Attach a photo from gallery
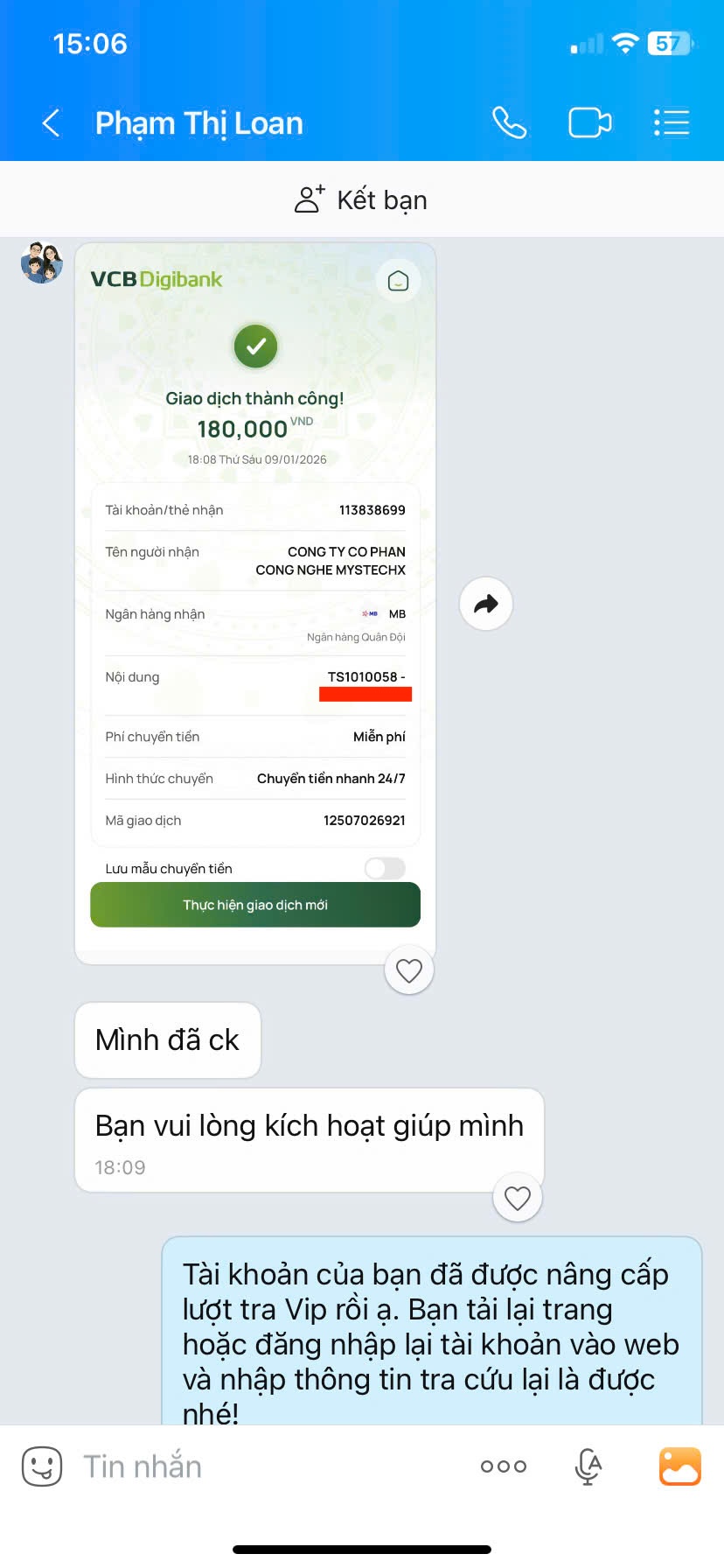724x1568 pixels. click(679, 1466)
